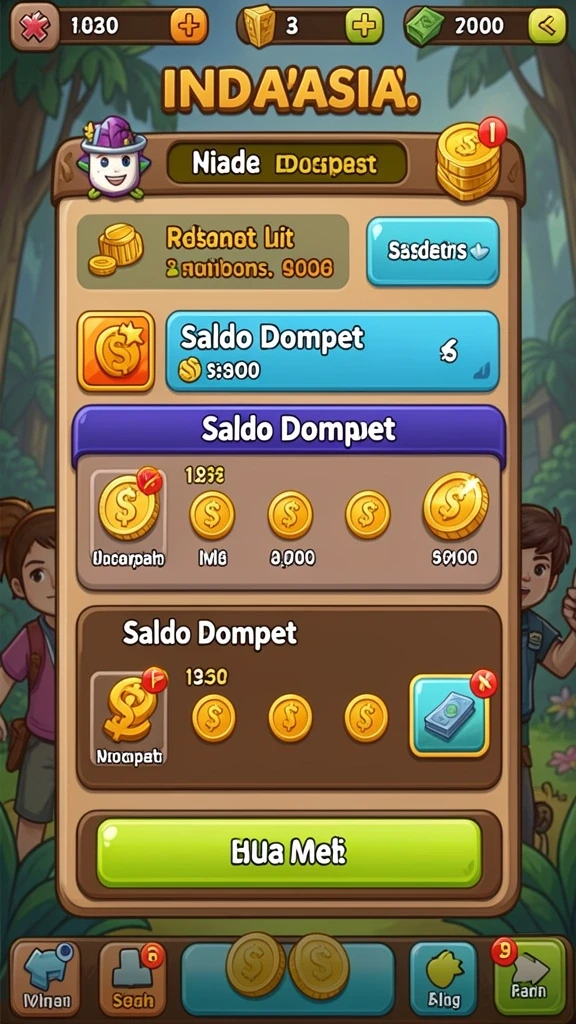Select the Nrompet coin tile
The height and width of the screenshot is (1024, 576).
pos(129,718)
